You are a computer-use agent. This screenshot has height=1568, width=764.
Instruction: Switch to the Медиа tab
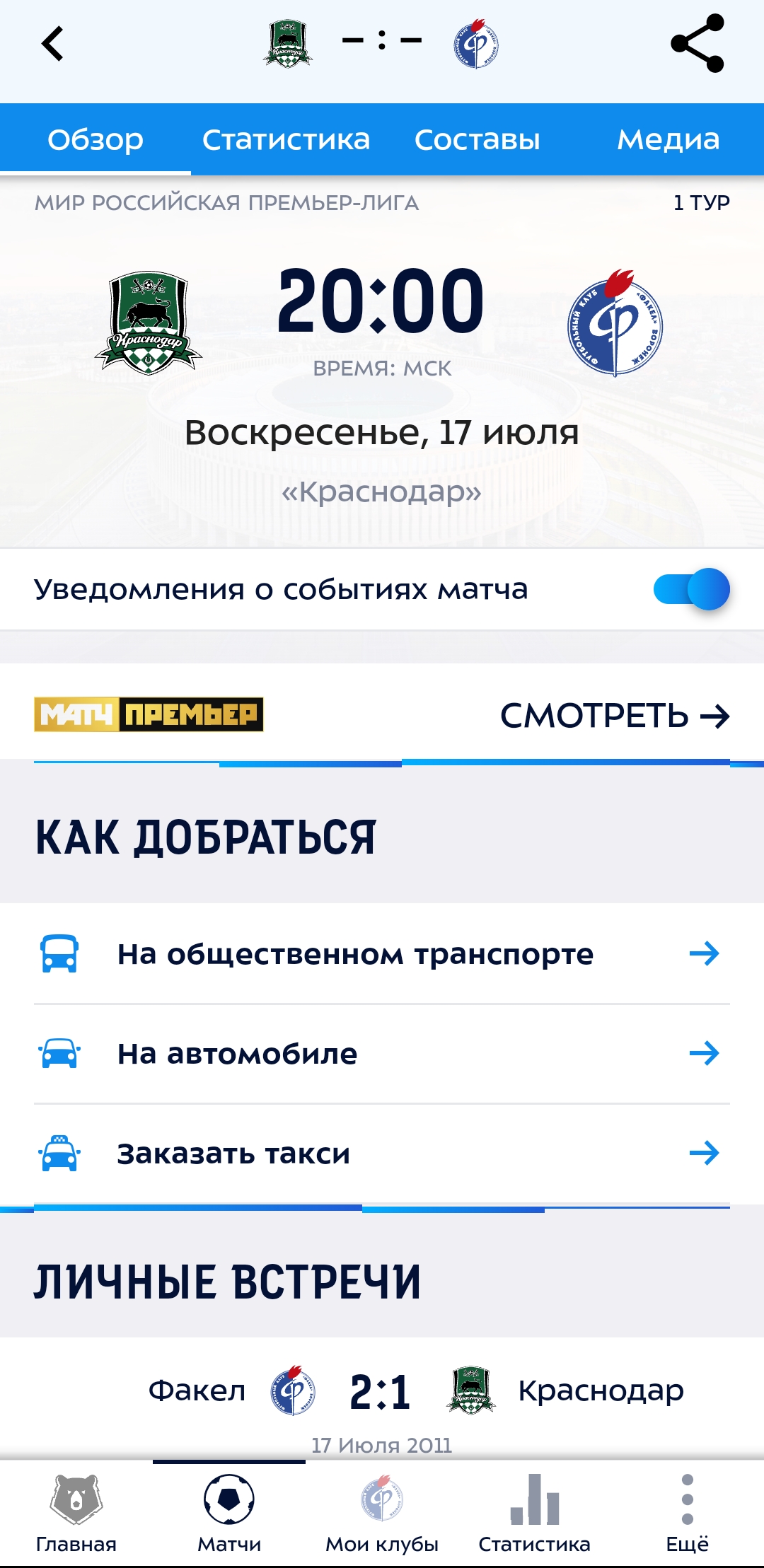(x=668, y=139)
